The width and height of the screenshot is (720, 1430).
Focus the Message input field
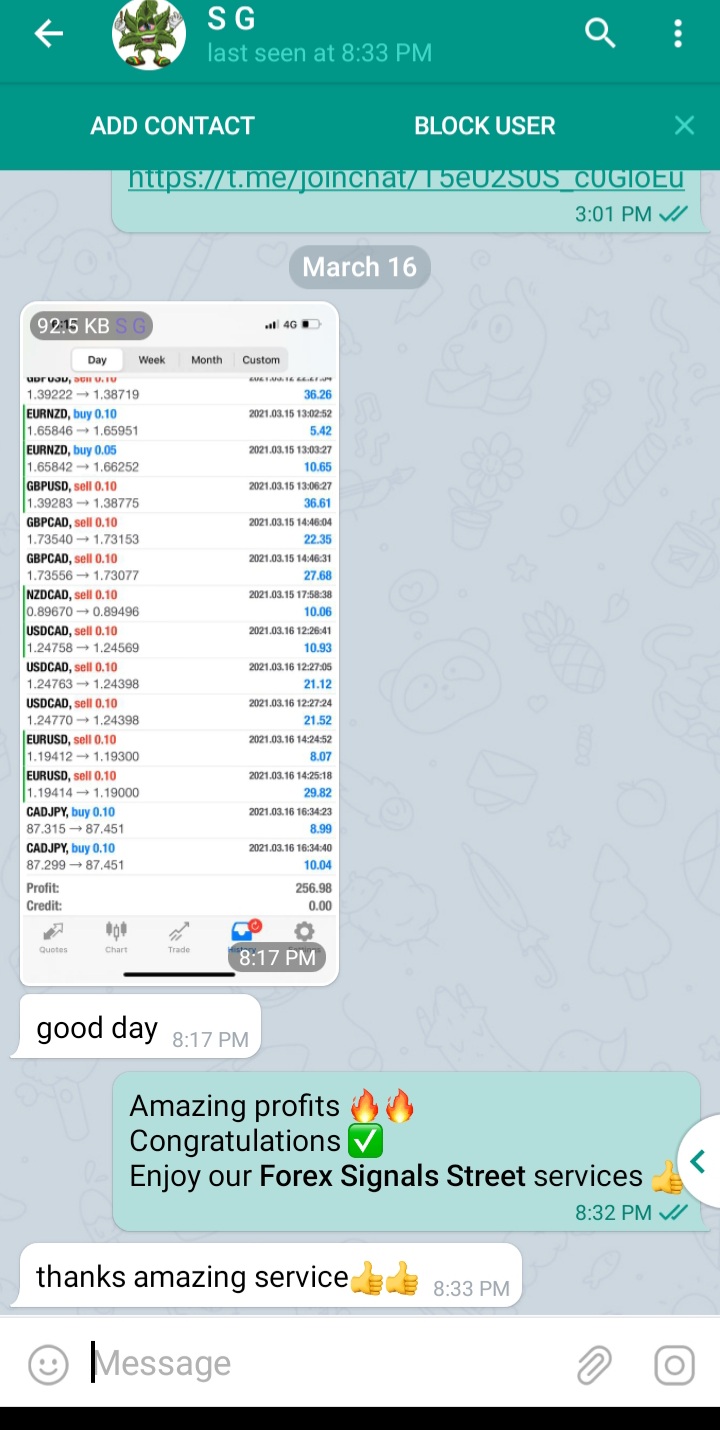(x=320, y=1364)
